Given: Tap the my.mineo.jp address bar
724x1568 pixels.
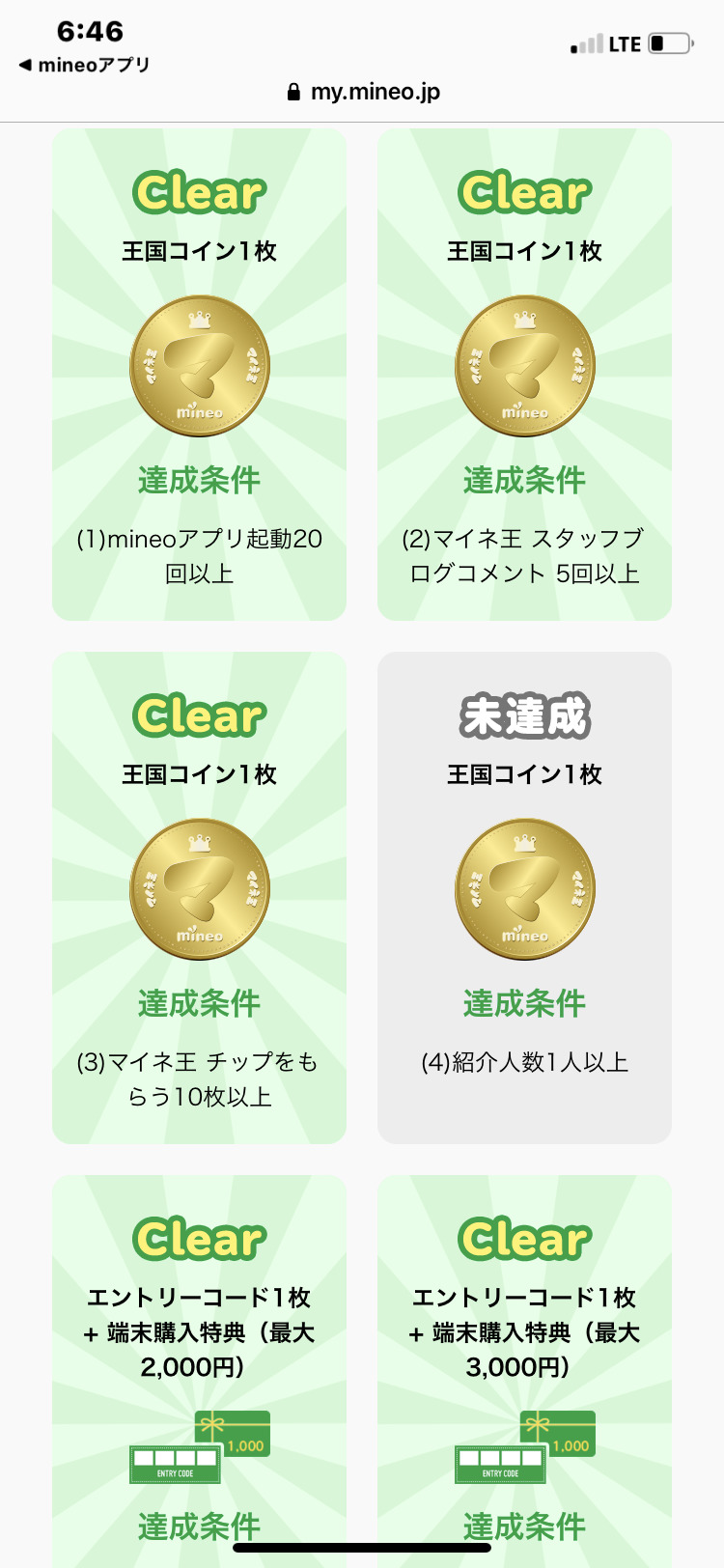Looking at the screenshot, I should 364,93.
